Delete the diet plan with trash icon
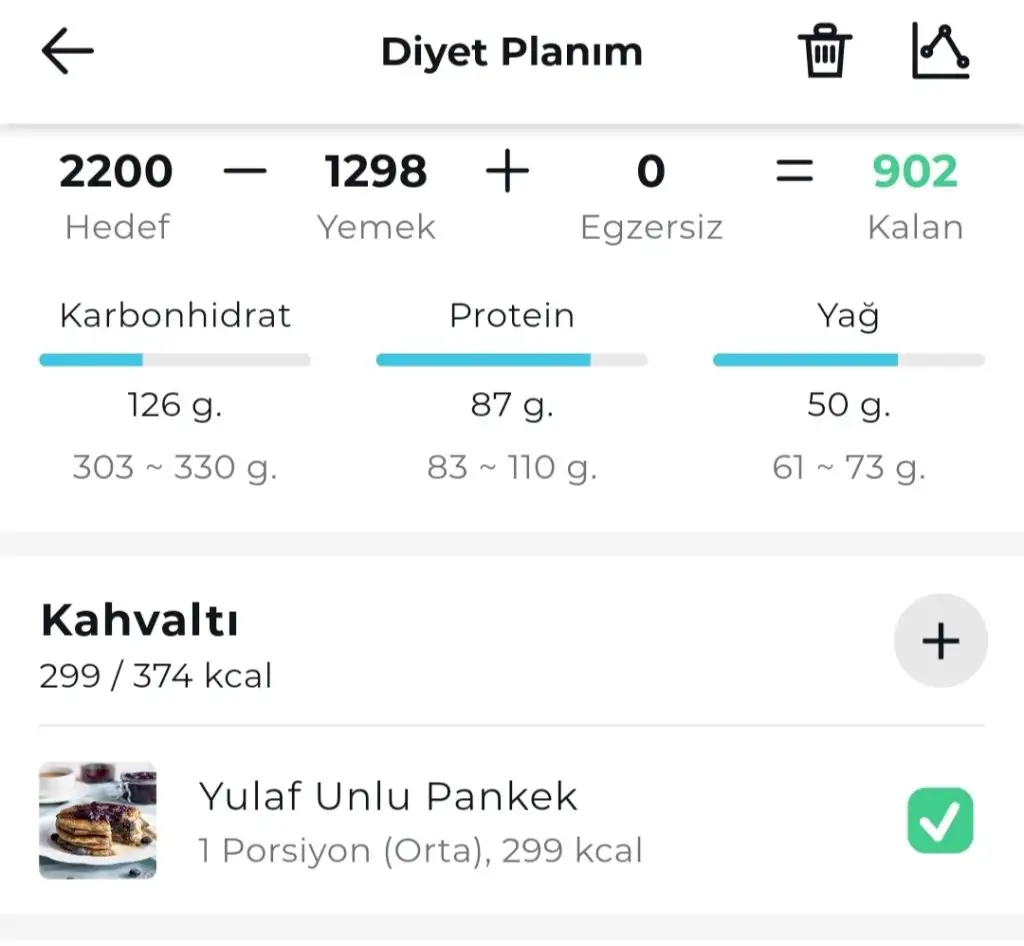The image size is (1024, 946). pos(824,51)
